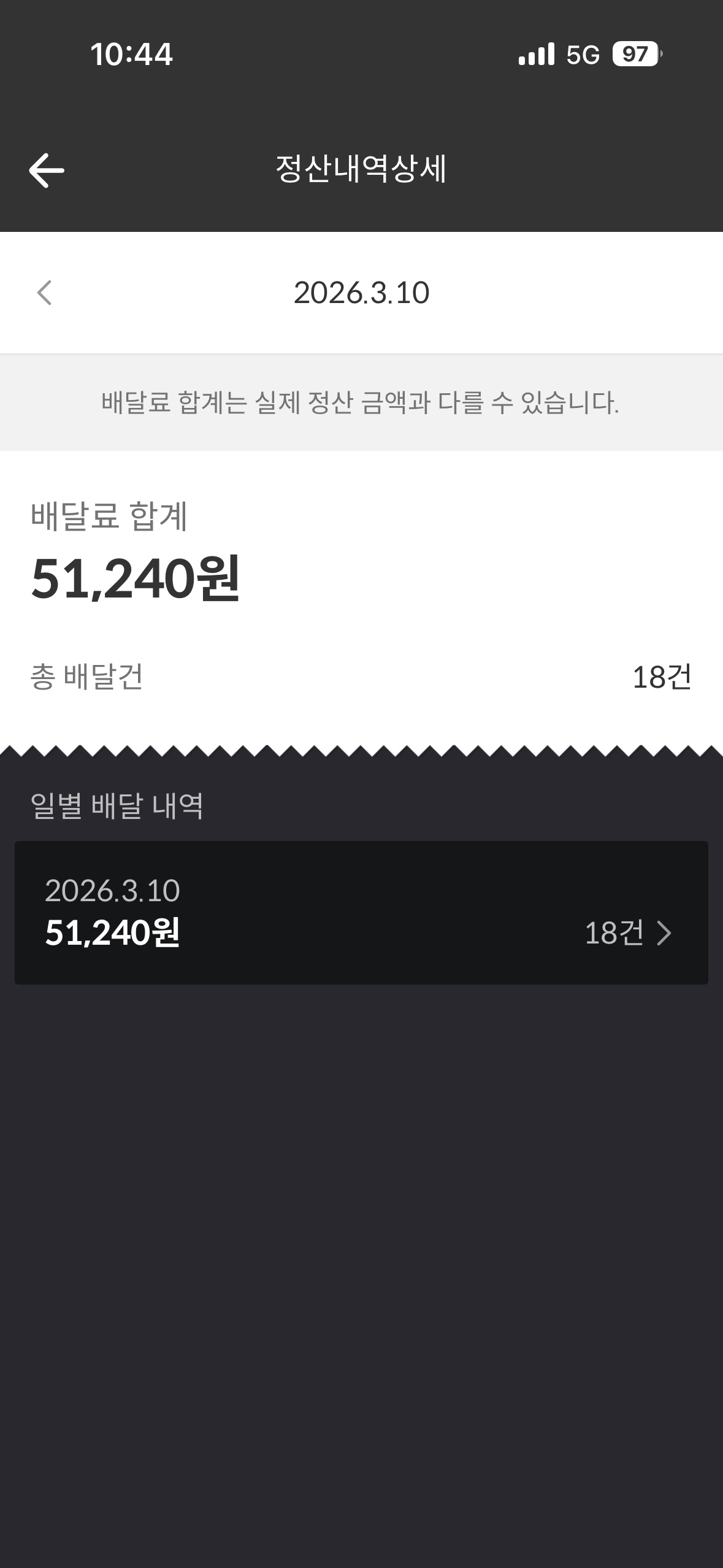Show the date before 2026.3.10
Screen dimensions: 723x1568
(x=44, y=293)
